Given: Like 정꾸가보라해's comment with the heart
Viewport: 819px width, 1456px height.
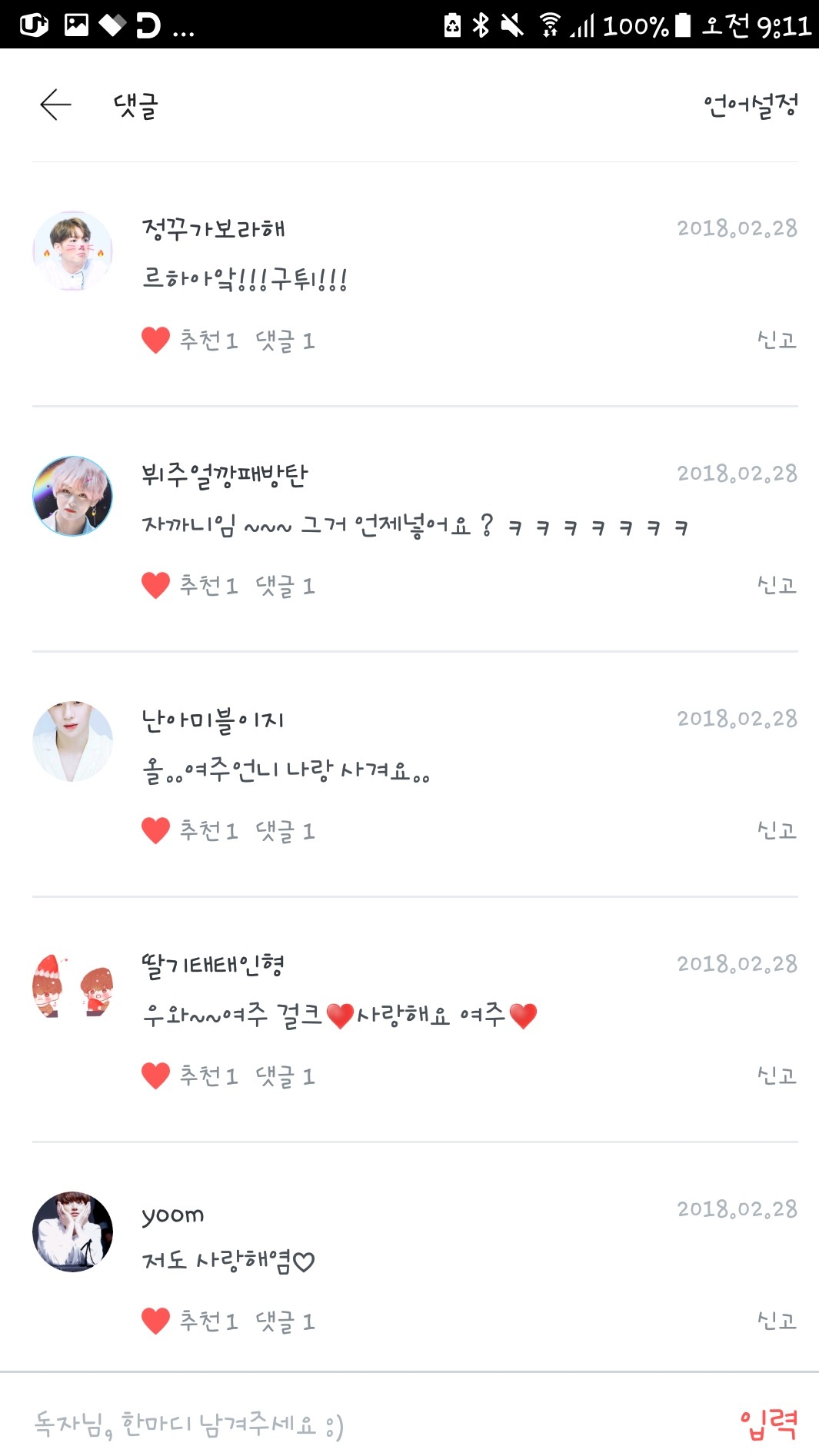Looking at the screenshot, I should point(155,340).
